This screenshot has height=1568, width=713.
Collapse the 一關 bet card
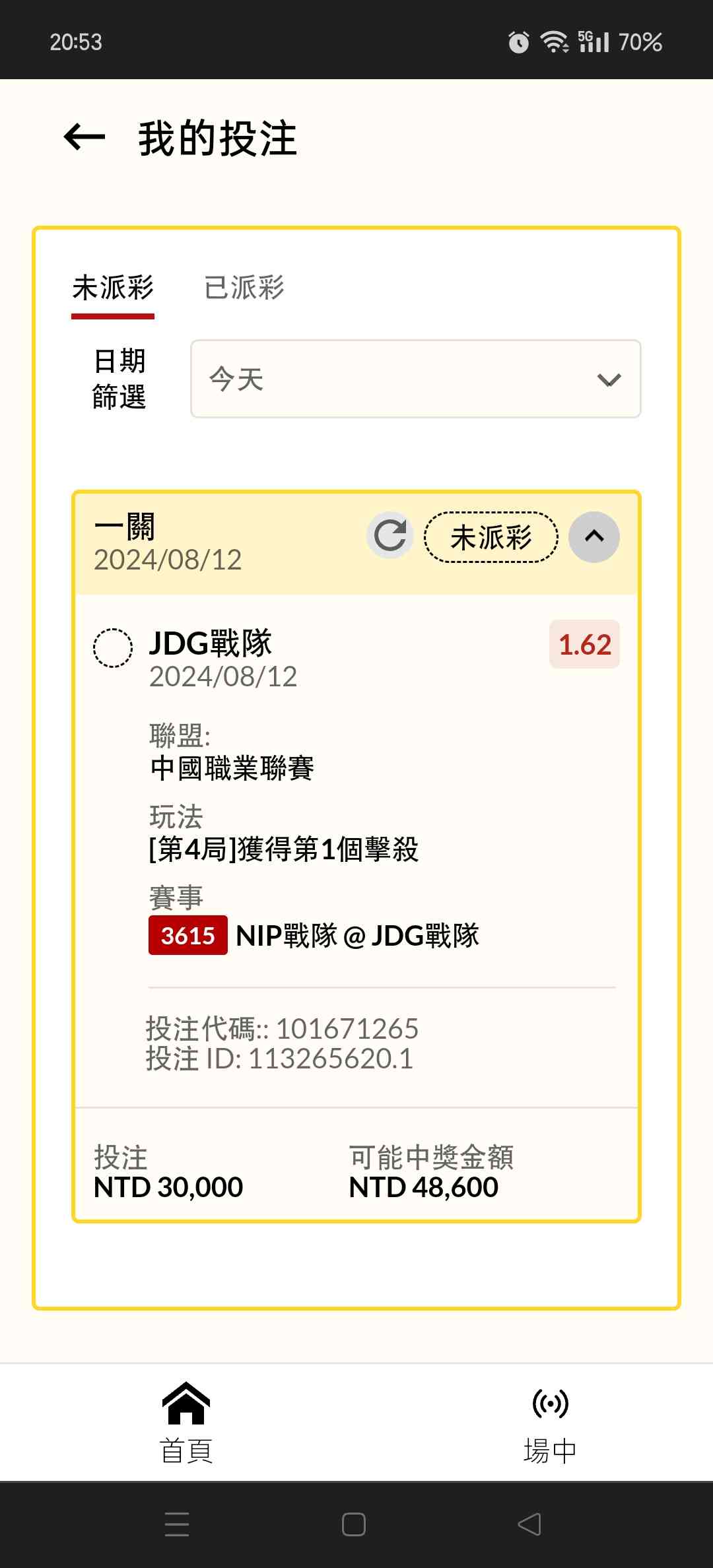pyautogui.click(x=594, y=537)
